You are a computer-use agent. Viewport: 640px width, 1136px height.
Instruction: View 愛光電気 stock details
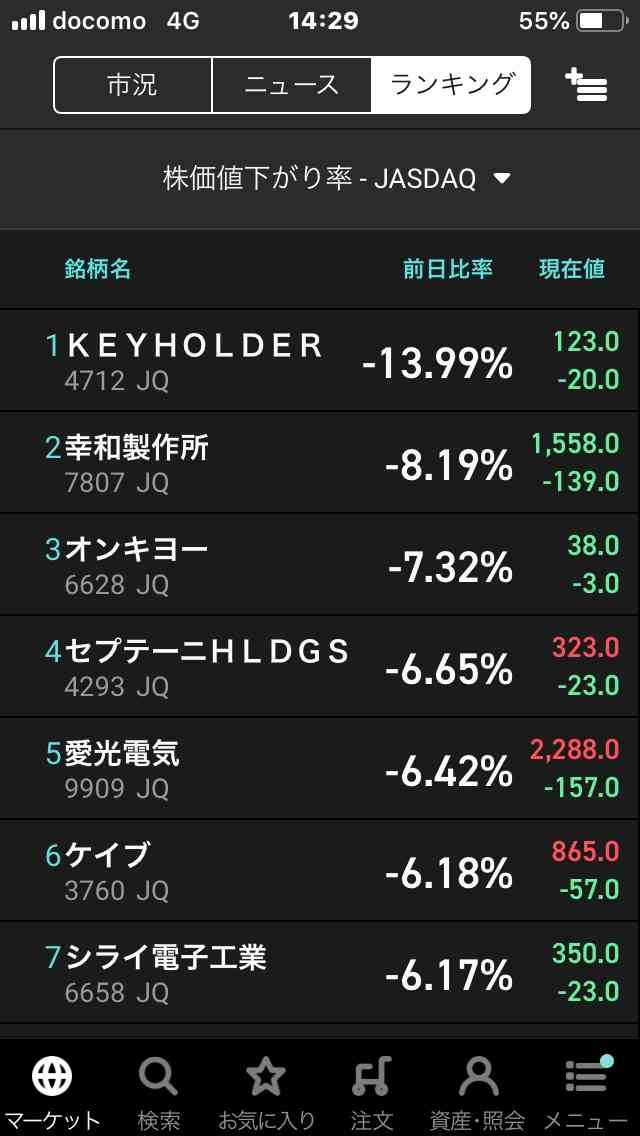(320, 769)
